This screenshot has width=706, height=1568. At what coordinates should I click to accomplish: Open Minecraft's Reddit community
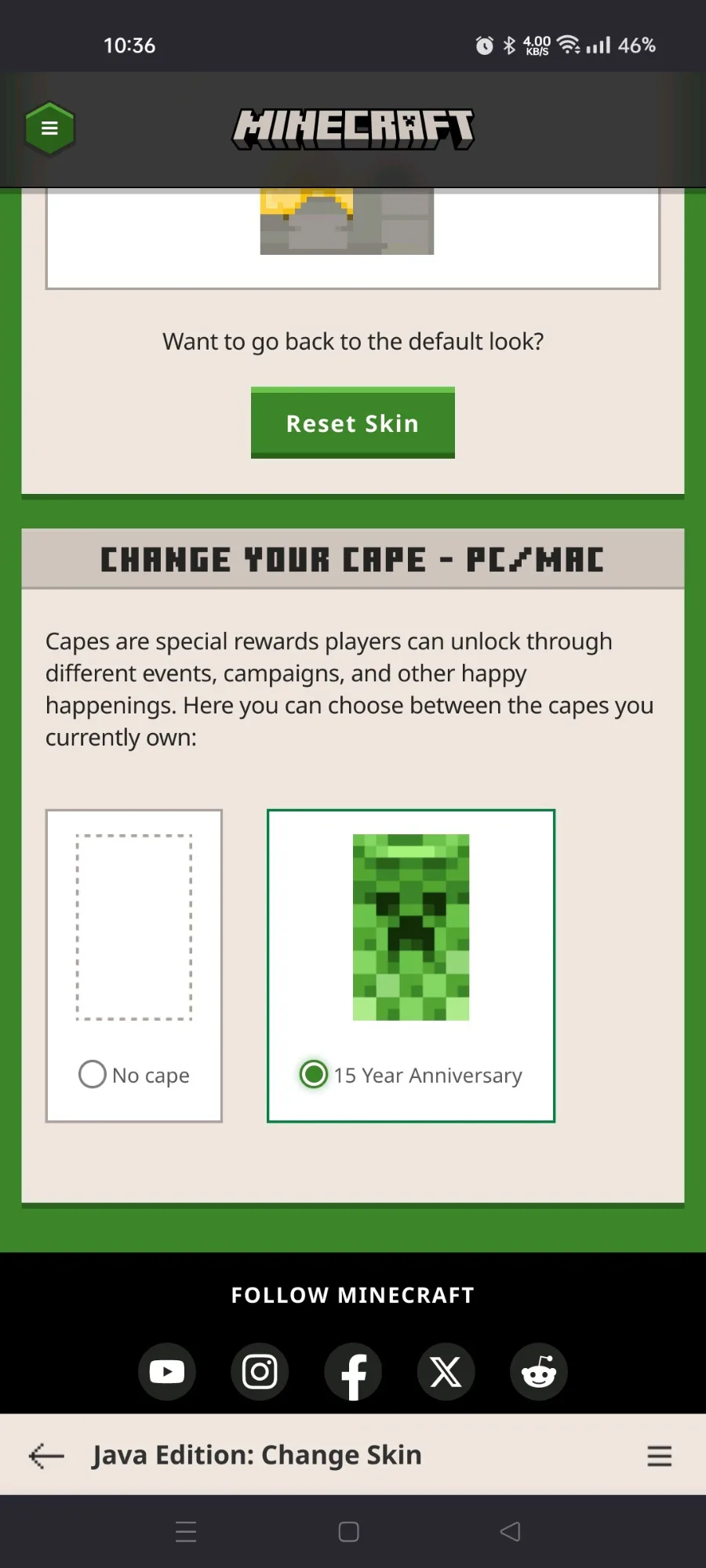539,1371
